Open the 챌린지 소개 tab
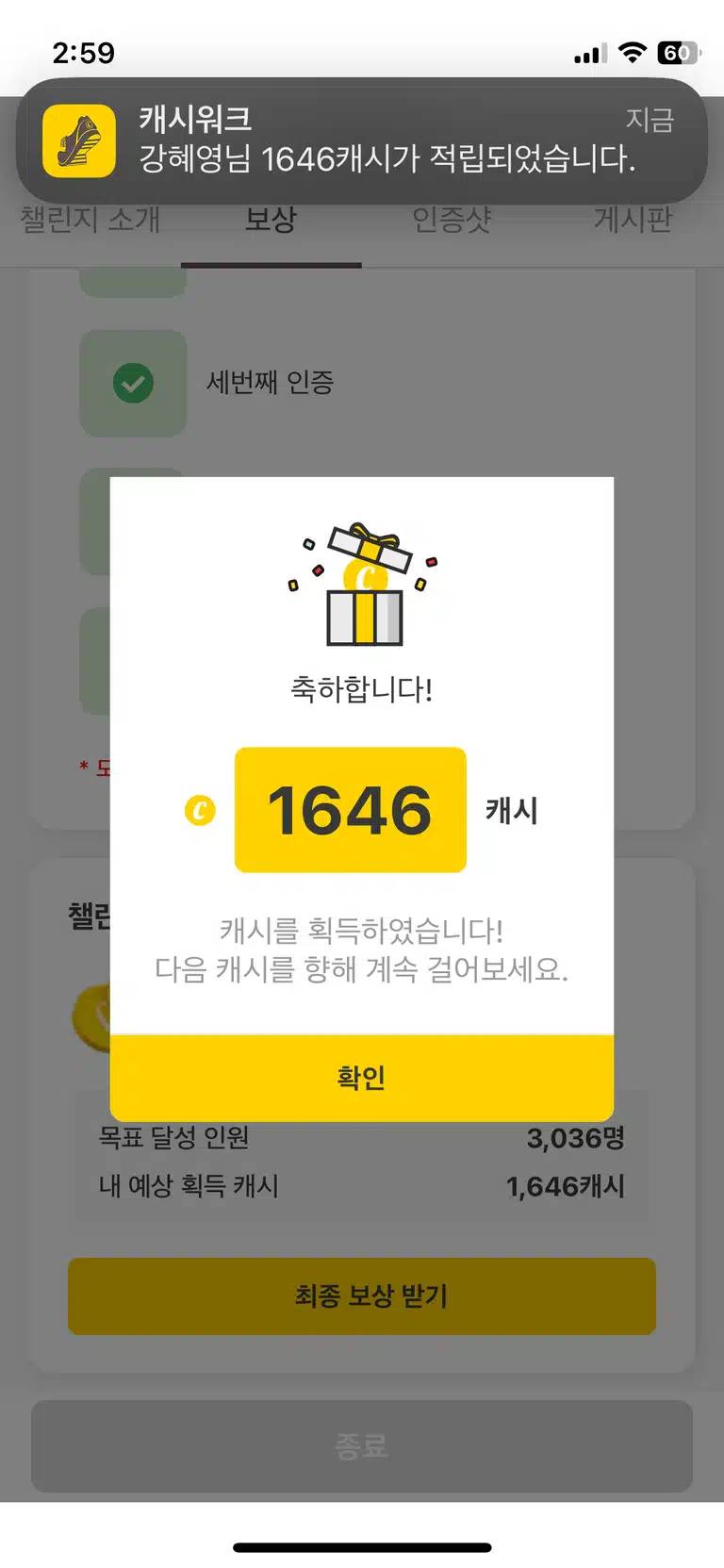Screen dimensions: 724x1568 click(90, 220)
